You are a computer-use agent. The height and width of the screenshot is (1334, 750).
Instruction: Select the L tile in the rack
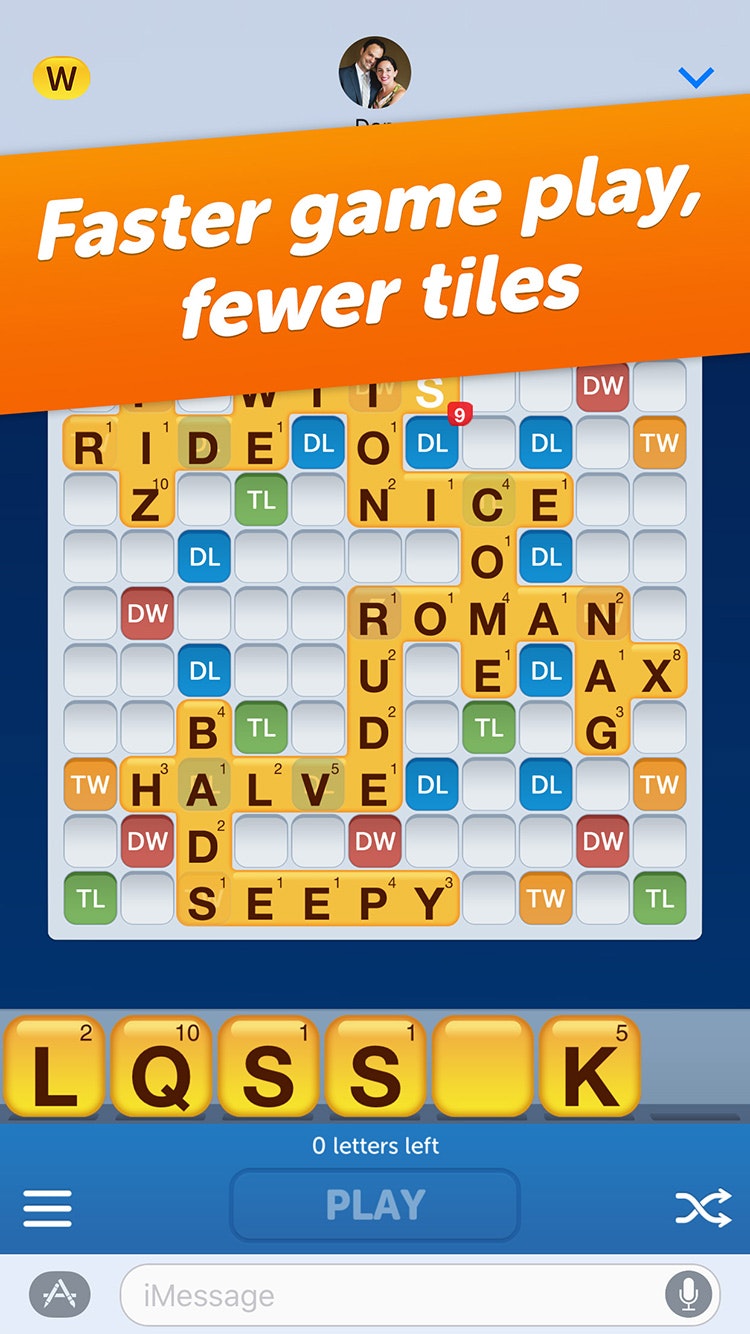click(54, 1066)
